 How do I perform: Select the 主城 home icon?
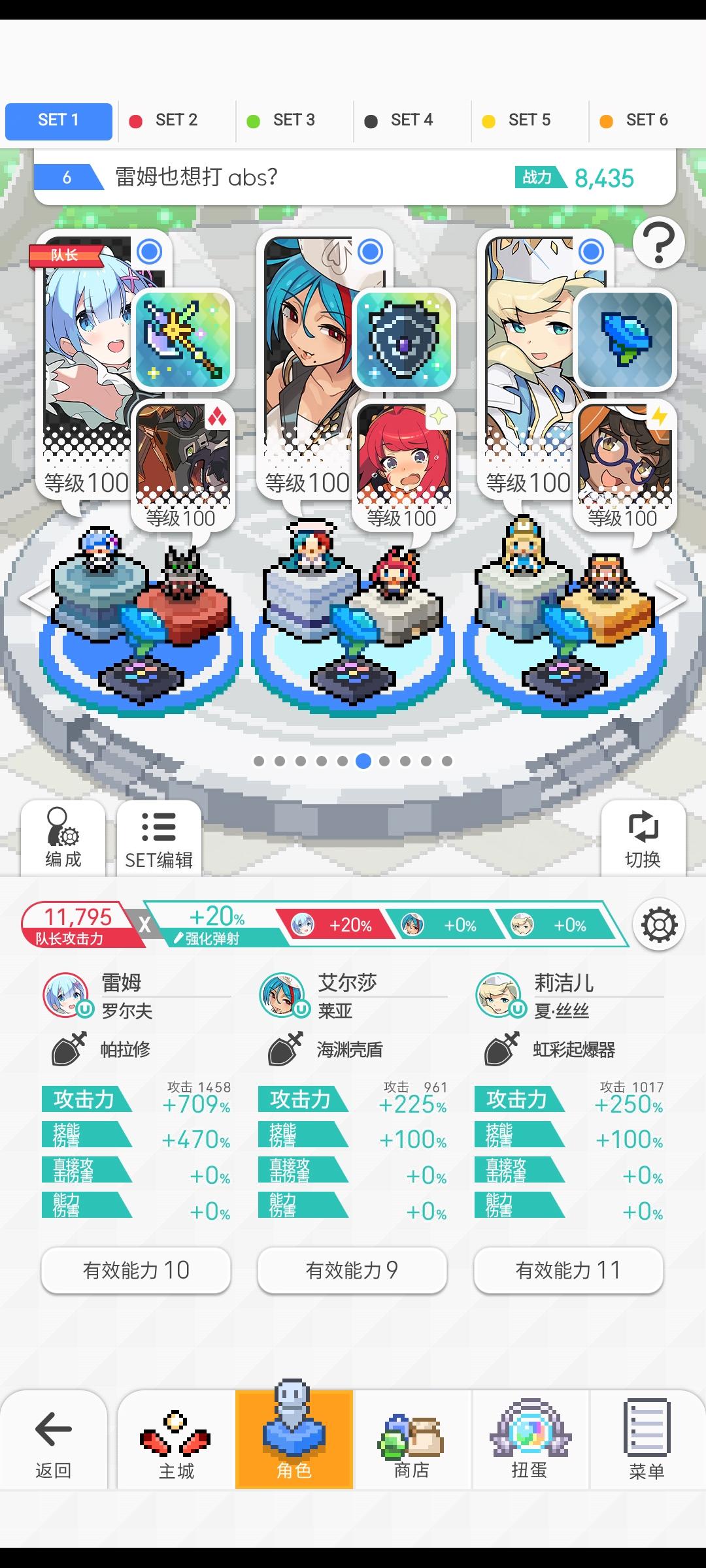pos(176,1437)
